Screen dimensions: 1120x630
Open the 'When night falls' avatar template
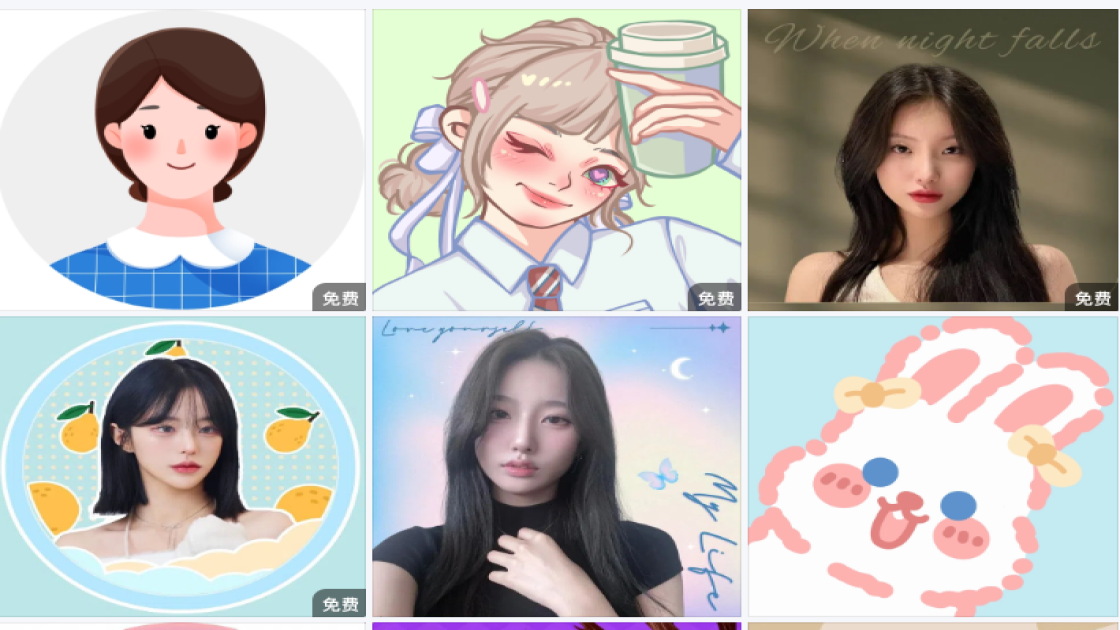click(932, 160)
